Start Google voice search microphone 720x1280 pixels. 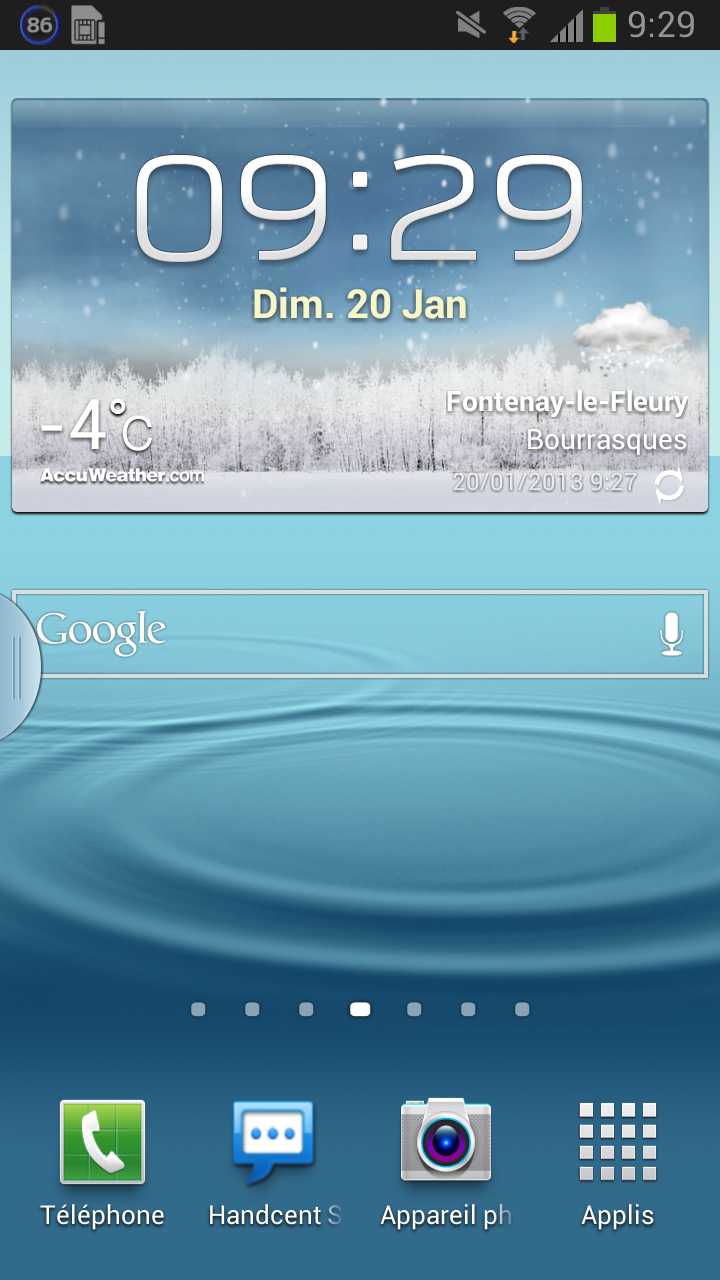click(x=671, y=634)
